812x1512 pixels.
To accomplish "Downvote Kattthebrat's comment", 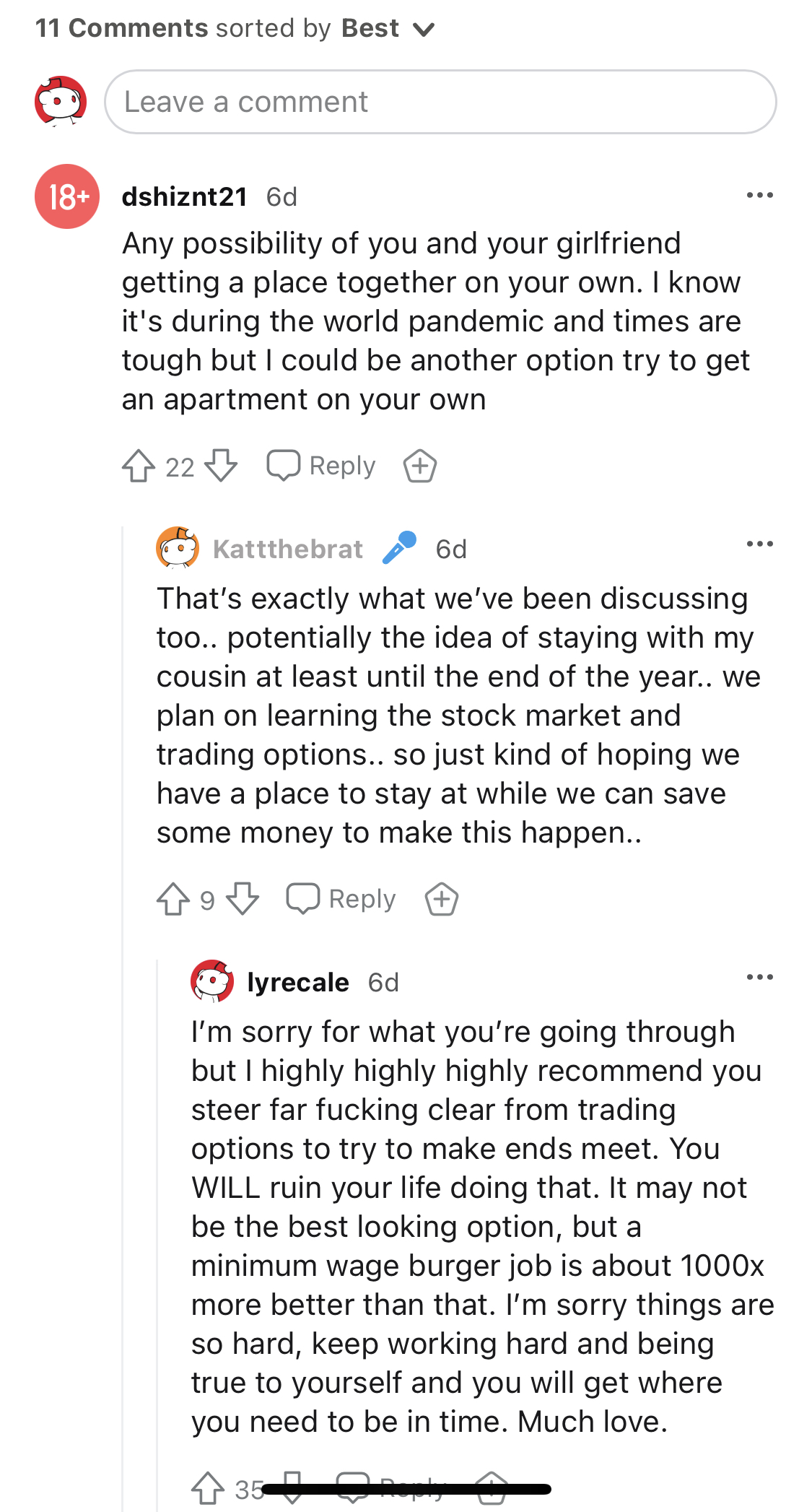I will (243, 899).
